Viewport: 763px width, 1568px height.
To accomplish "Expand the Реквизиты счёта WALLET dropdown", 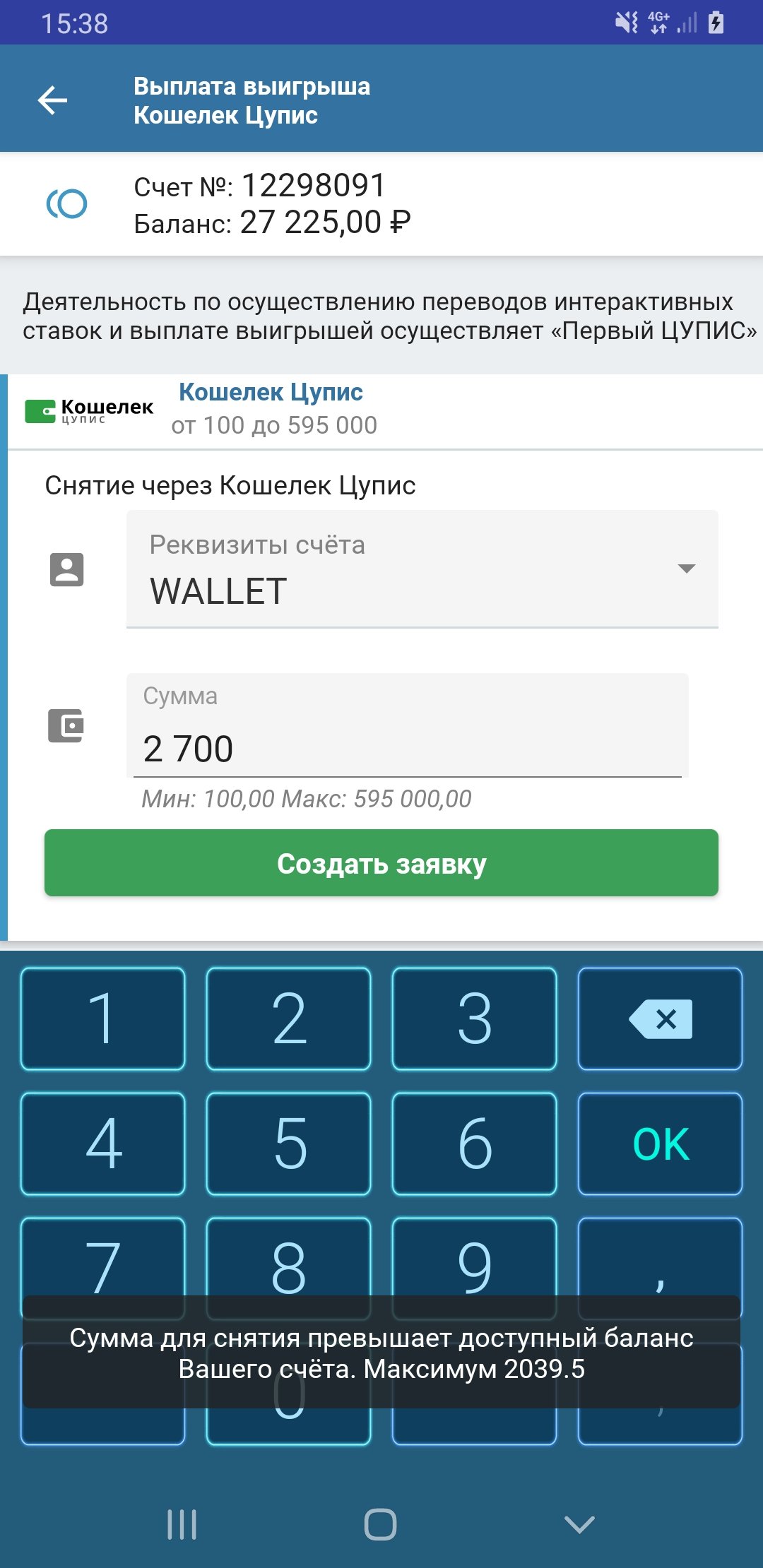I will (422, 569).
